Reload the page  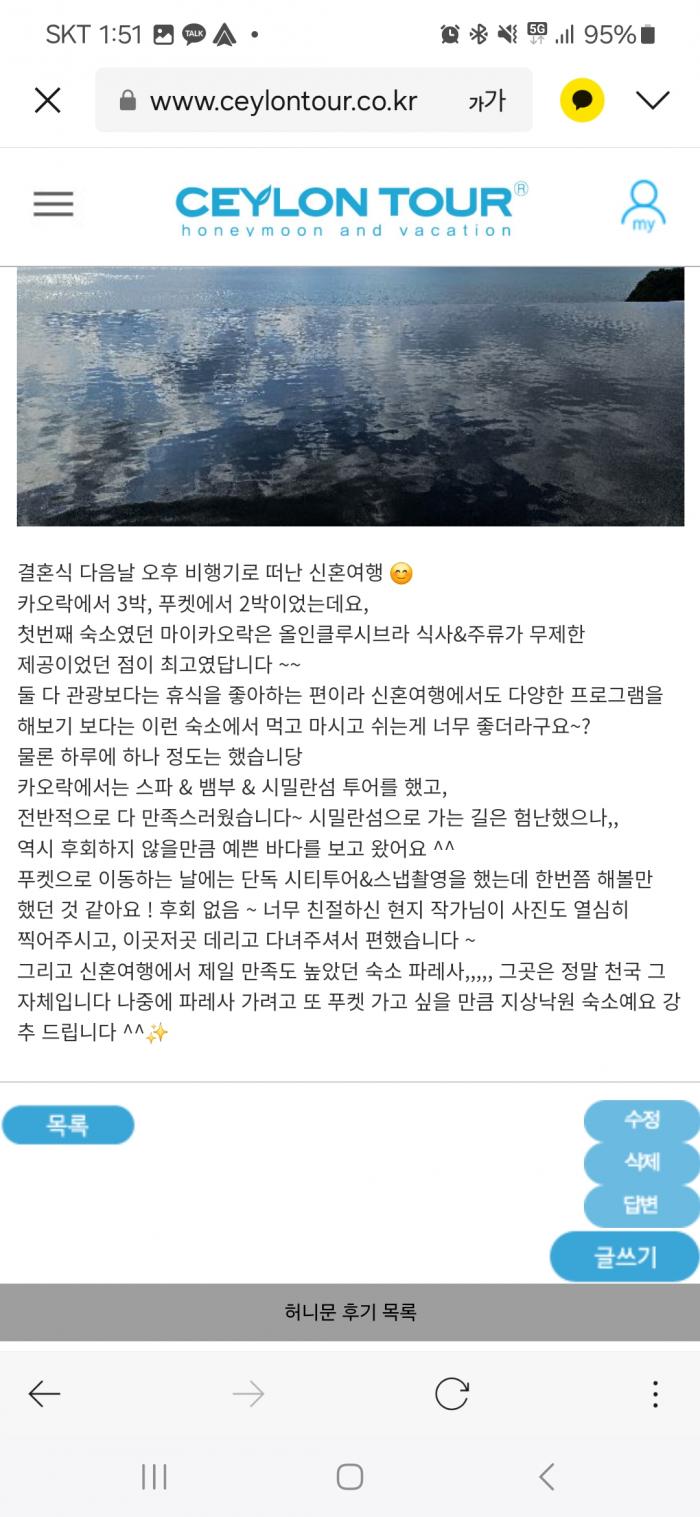452,1394
